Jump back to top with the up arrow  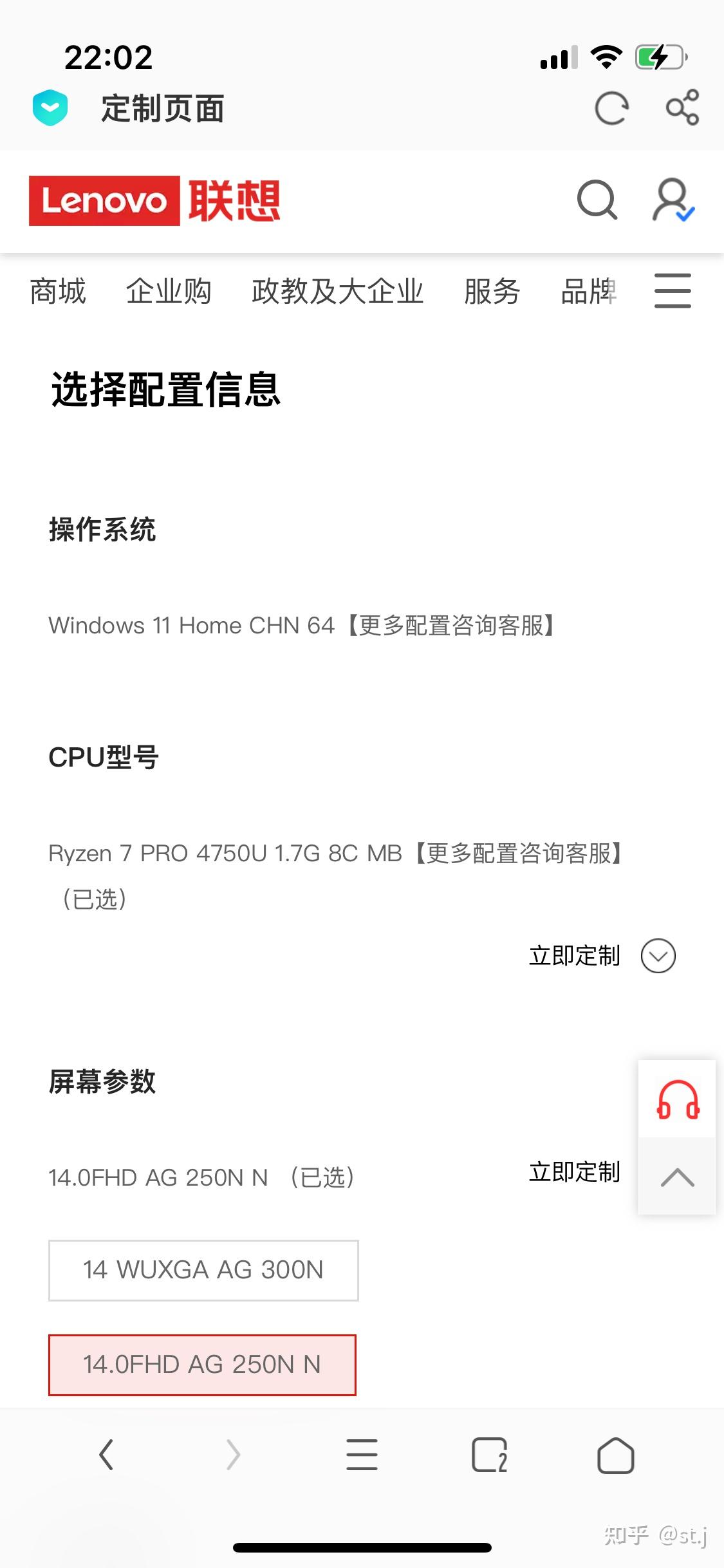tap(678, 1177)
